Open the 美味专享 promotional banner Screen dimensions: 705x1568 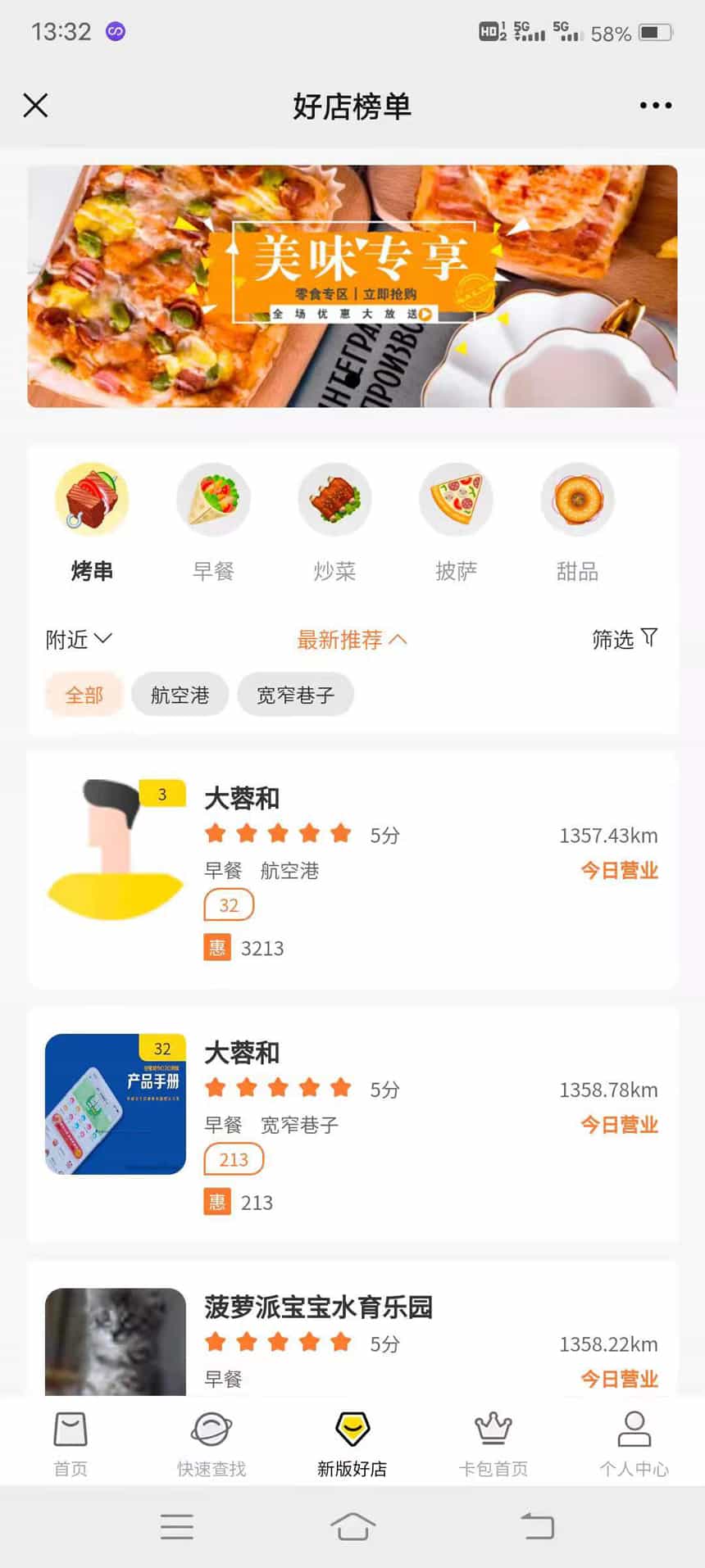[x=352, y=286]
